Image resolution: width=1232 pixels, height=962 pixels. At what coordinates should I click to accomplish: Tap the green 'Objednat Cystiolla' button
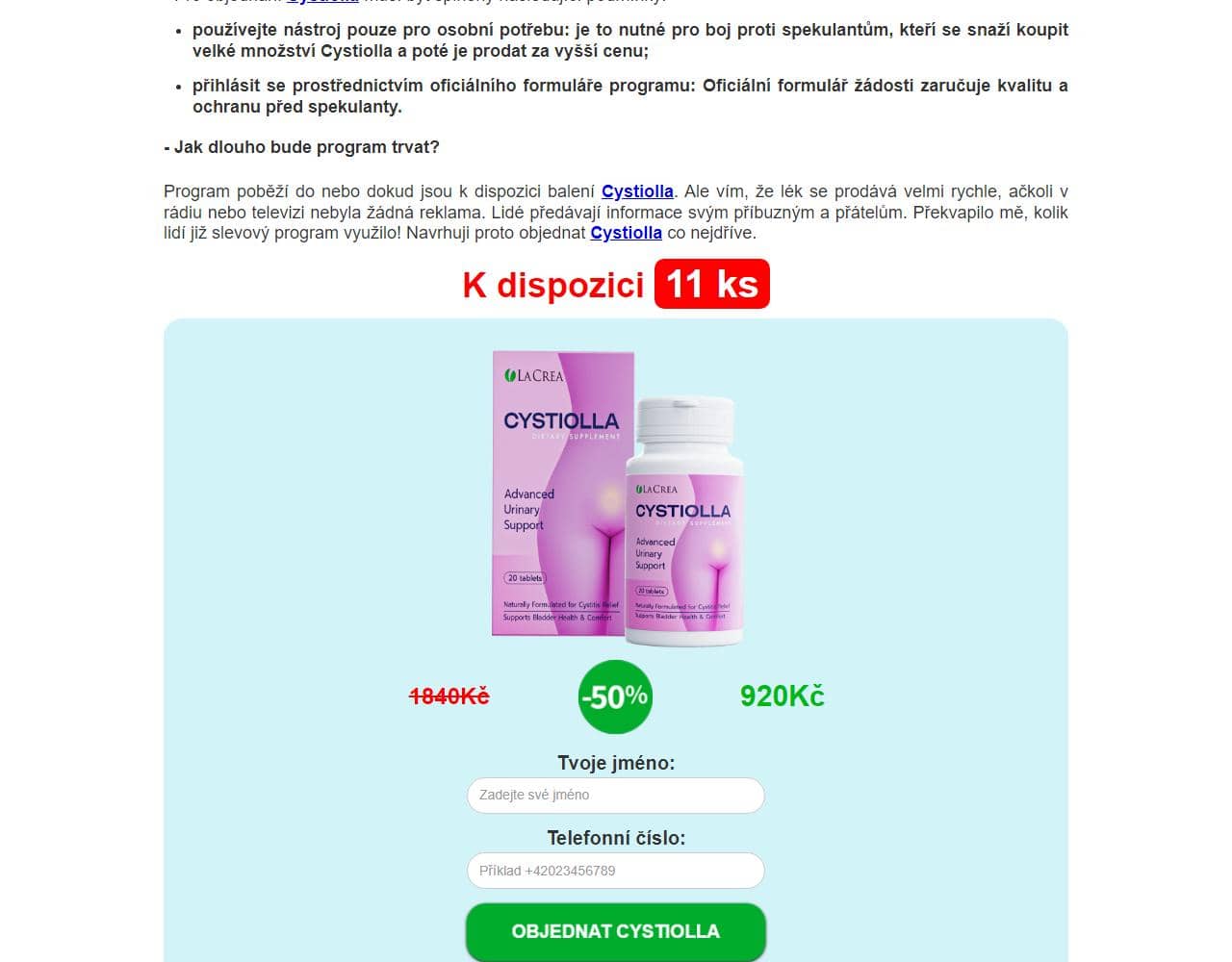pos(615,931)
